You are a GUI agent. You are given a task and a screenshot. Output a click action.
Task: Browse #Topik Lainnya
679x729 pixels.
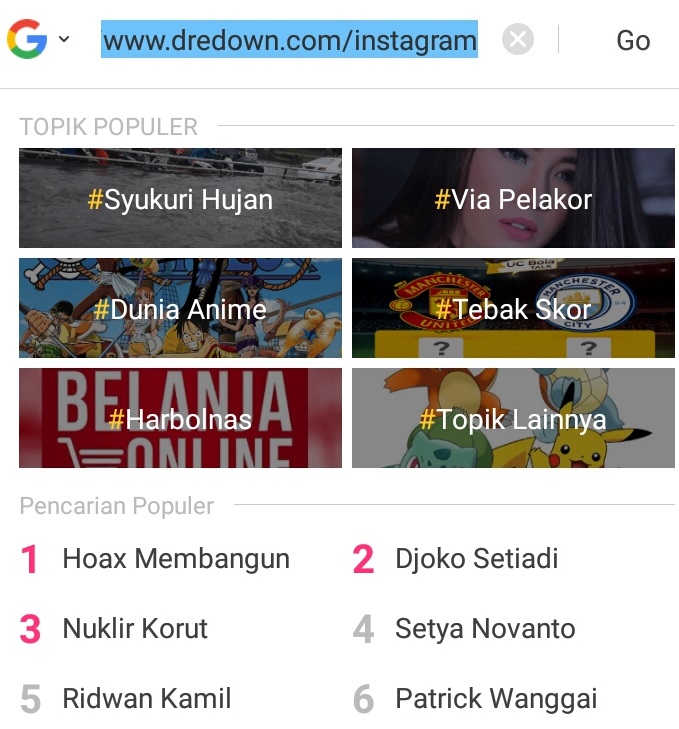coord(513,418)
